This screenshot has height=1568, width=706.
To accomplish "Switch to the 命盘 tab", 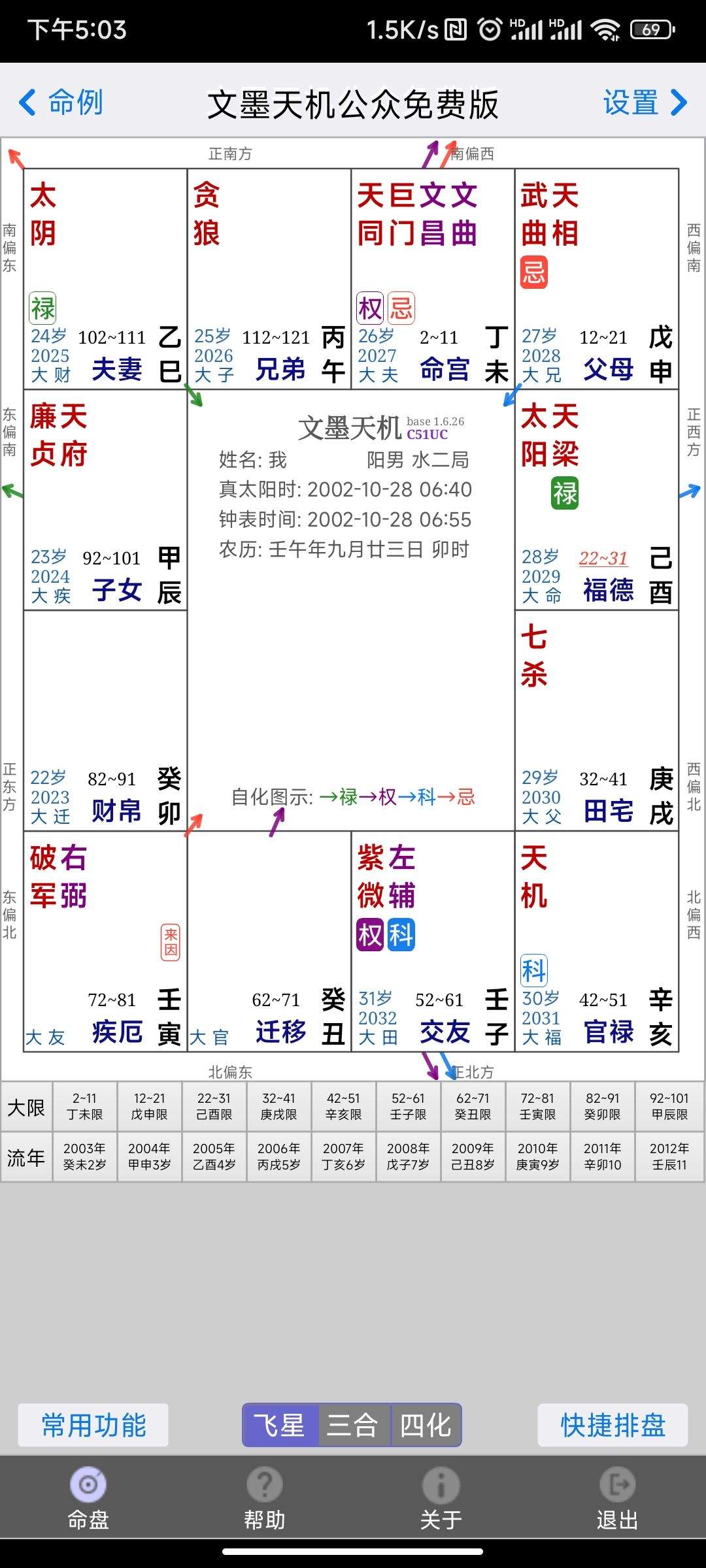I will (88, 1499).
